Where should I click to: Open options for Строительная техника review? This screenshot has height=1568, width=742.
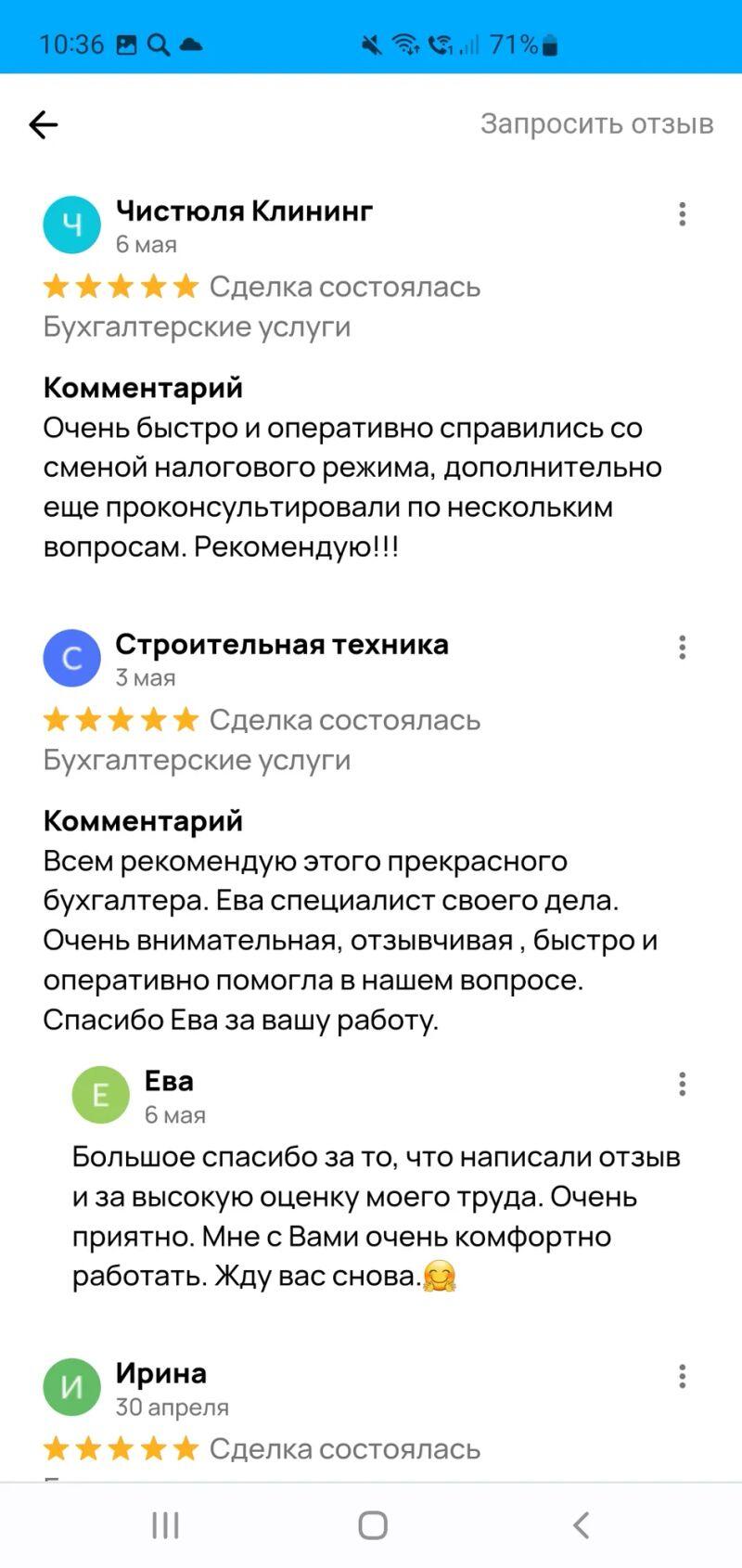(x=682, y=648)
